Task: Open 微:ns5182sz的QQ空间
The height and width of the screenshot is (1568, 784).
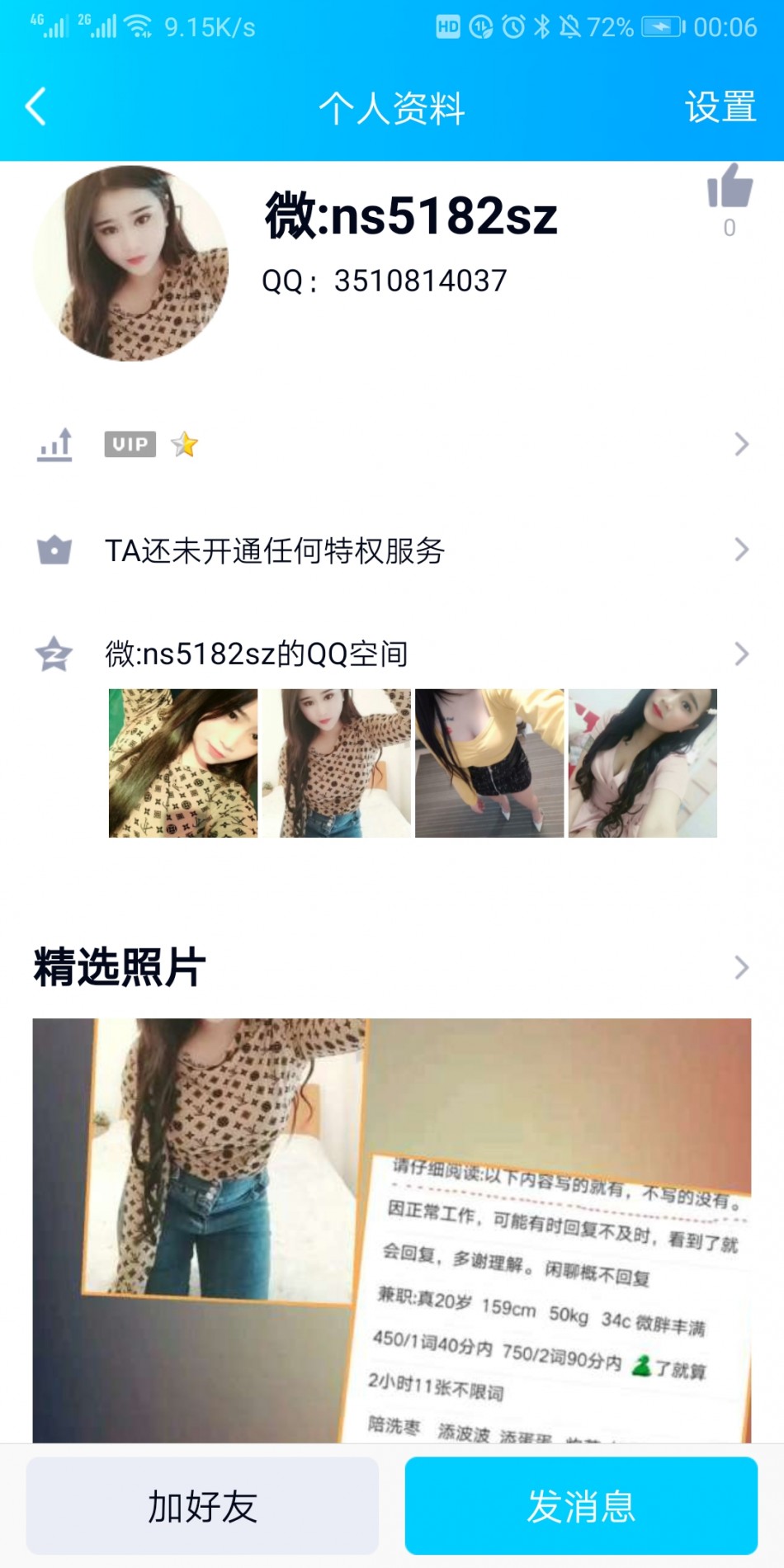Action: click(x=392, y=654)
